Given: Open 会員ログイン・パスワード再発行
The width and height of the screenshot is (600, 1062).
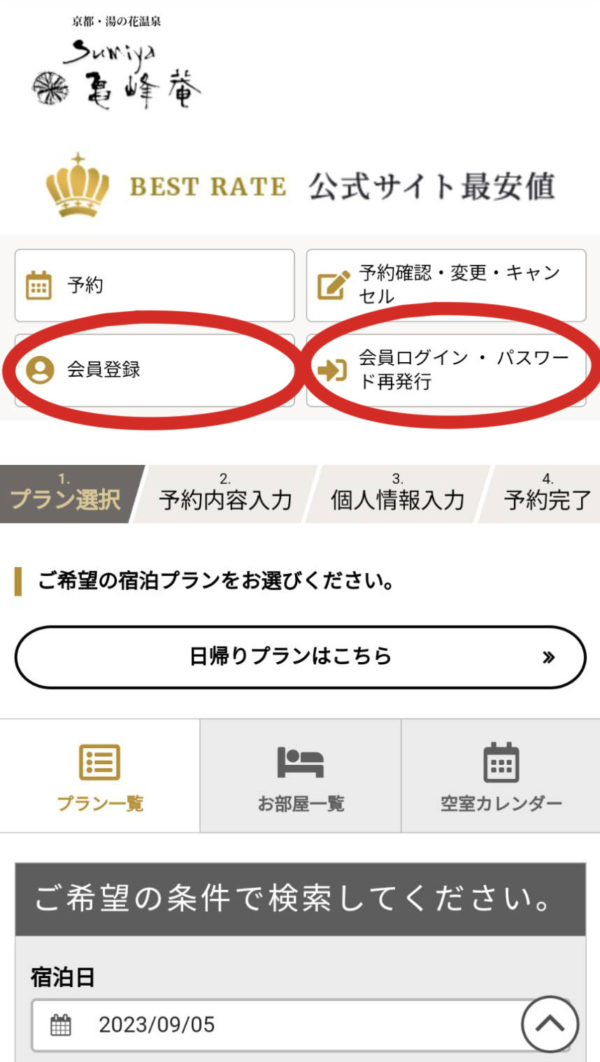Looking at the screenshot, I should tap(446, 370).
